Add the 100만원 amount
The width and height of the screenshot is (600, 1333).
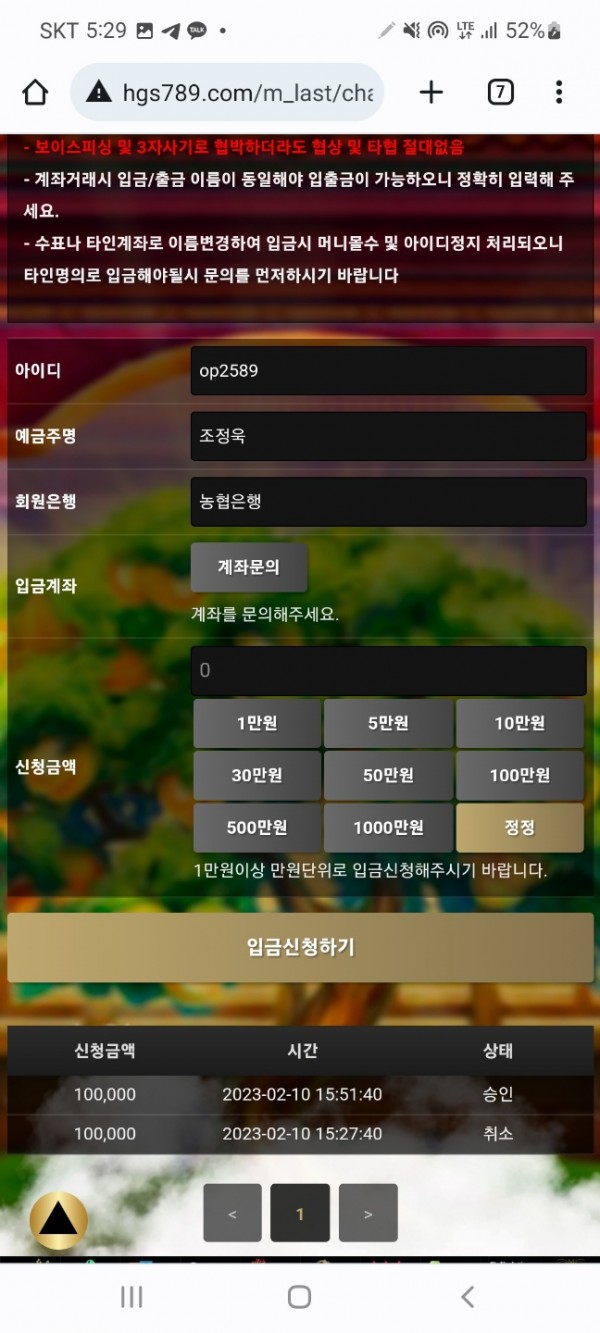519,775
